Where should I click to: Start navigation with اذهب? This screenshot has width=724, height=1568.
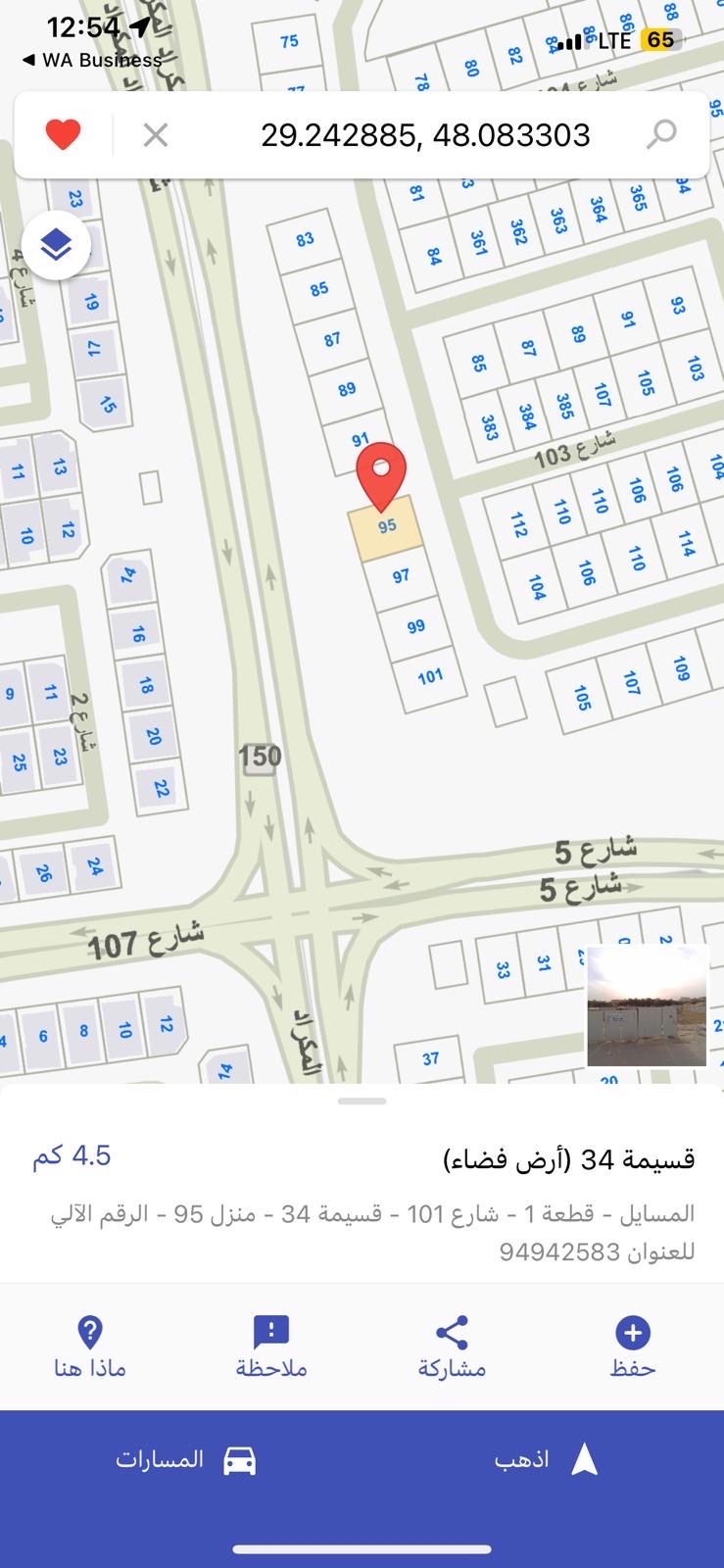(544, 1460)
